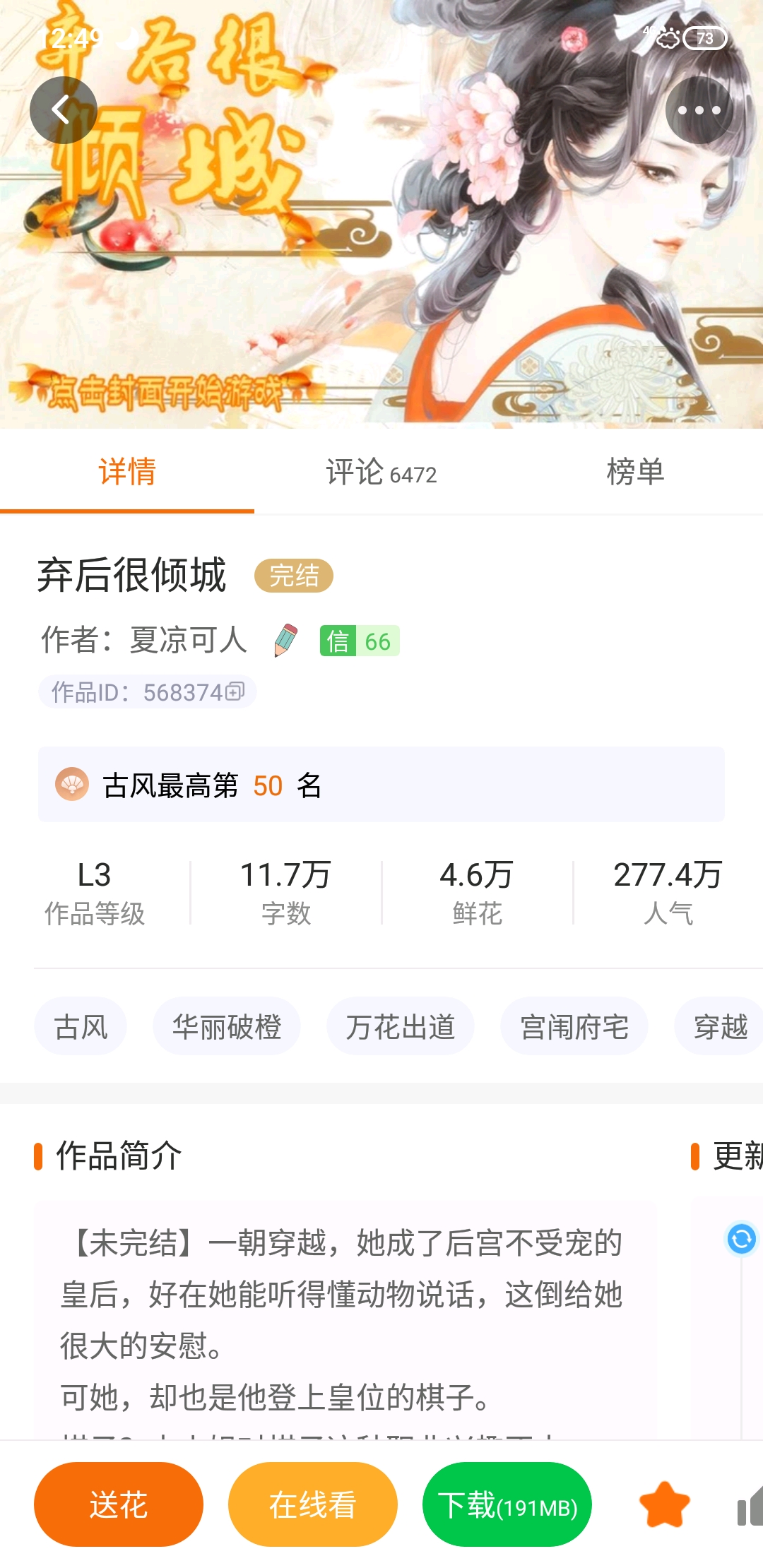Select the 详情 tab
This screenshot has height=1568, width=763.
click(x=127, y=472)
